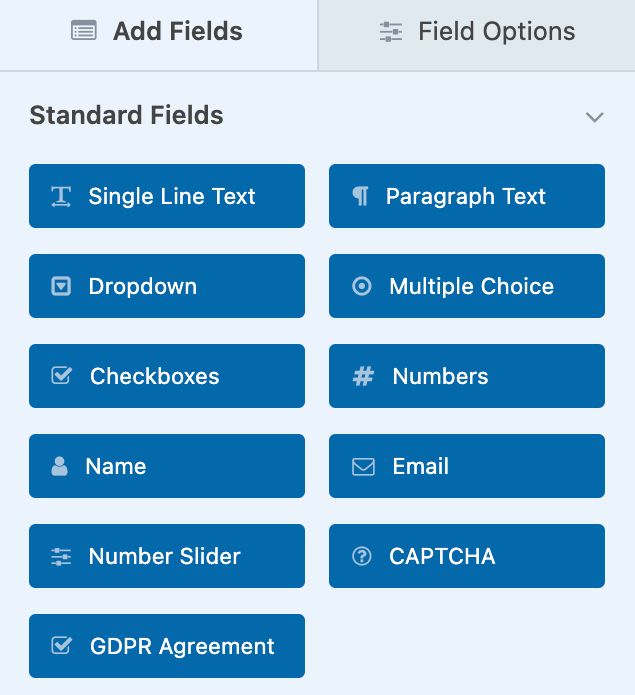Collapse the Standard Fields section

coord(594,117)
